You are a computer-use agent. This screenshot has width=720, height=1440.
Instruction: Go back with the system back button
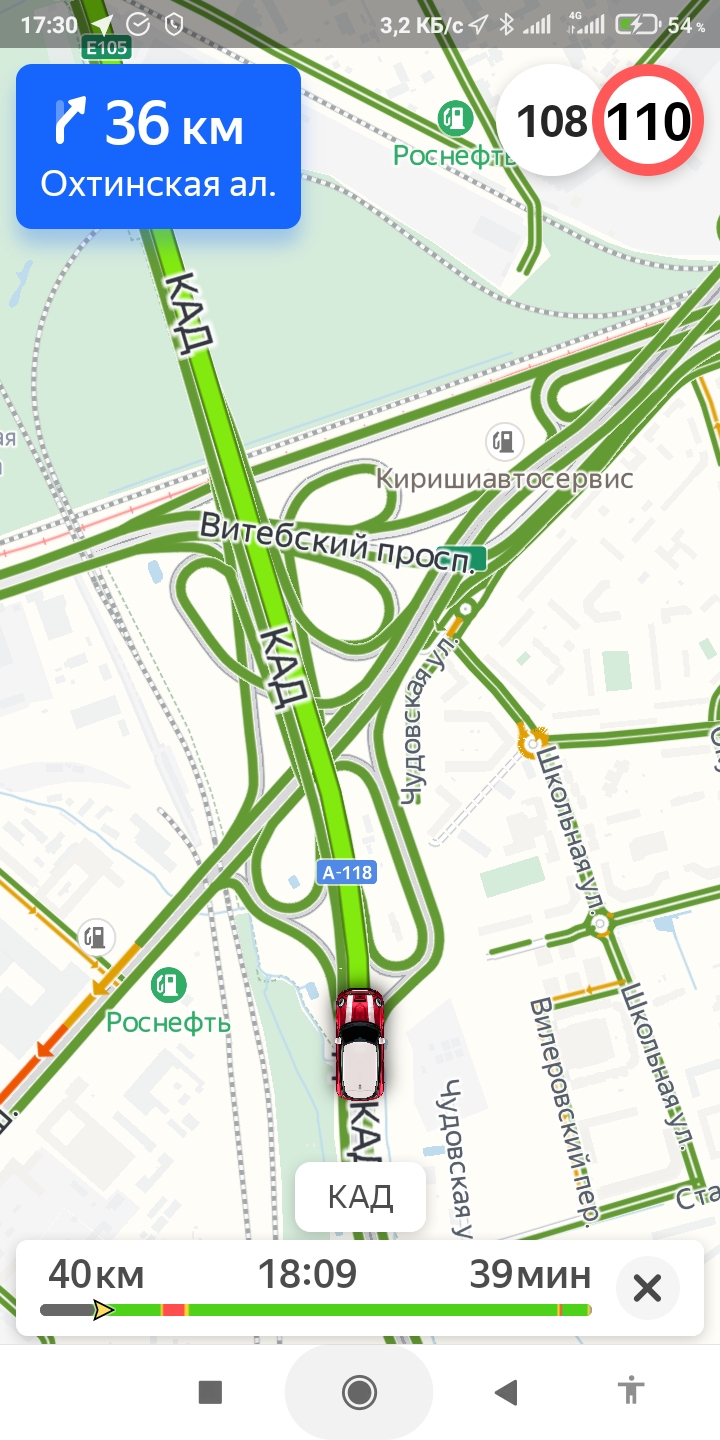[507, 1392]
